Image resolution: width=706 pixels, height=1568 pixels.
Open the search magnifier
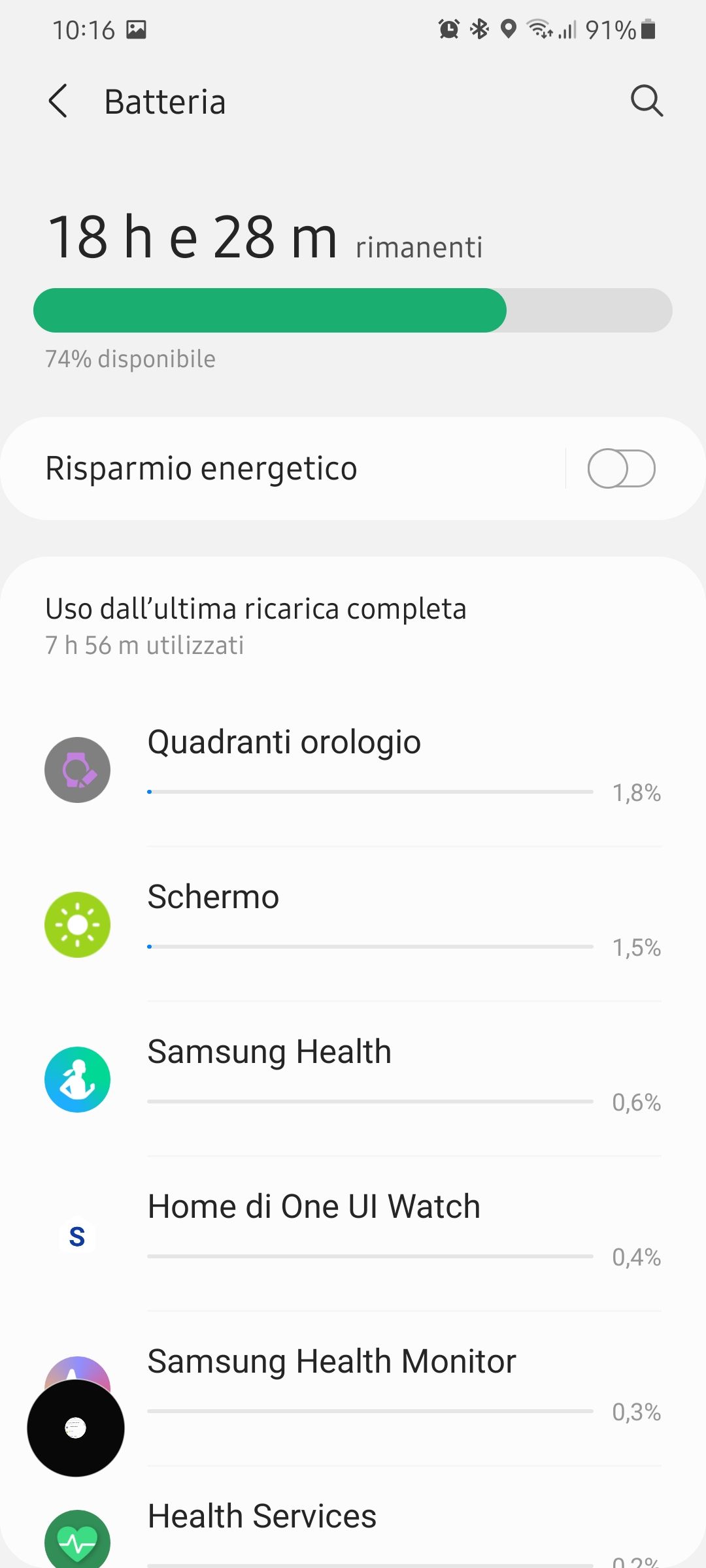(x=647, y=101)
